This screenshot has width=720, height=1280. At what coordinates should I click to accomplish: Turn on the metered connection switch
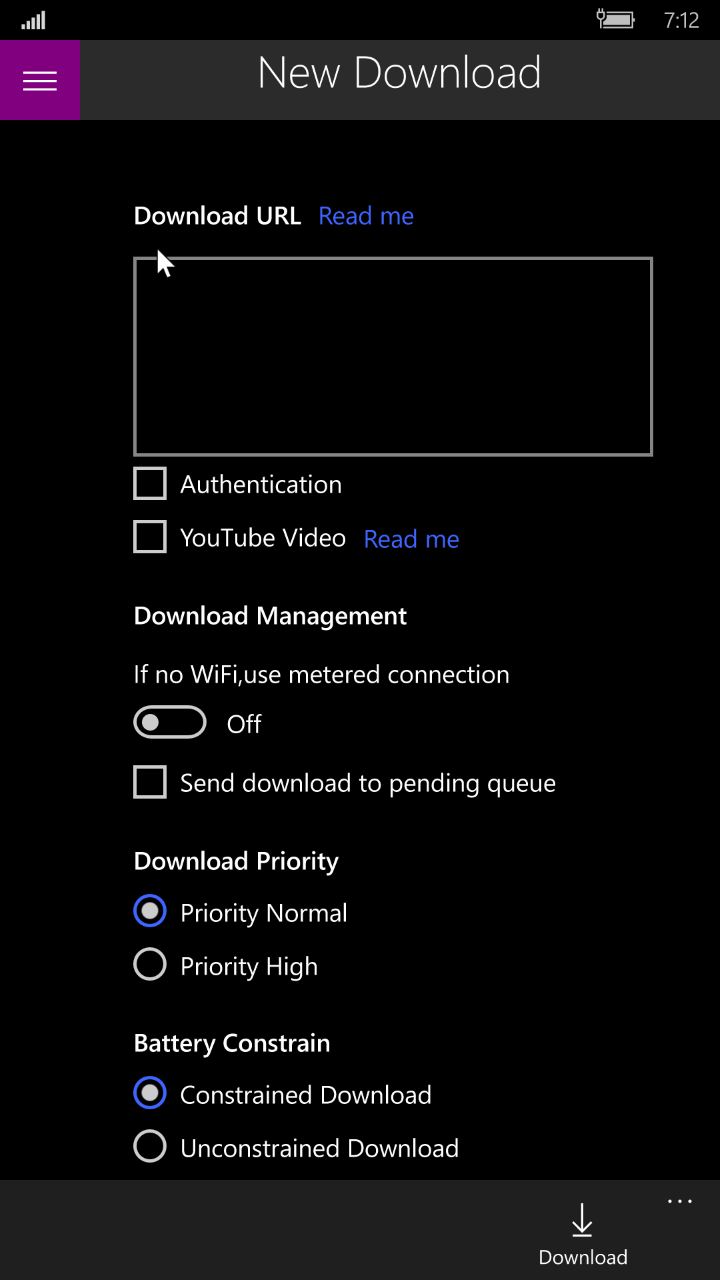point(170,722)
